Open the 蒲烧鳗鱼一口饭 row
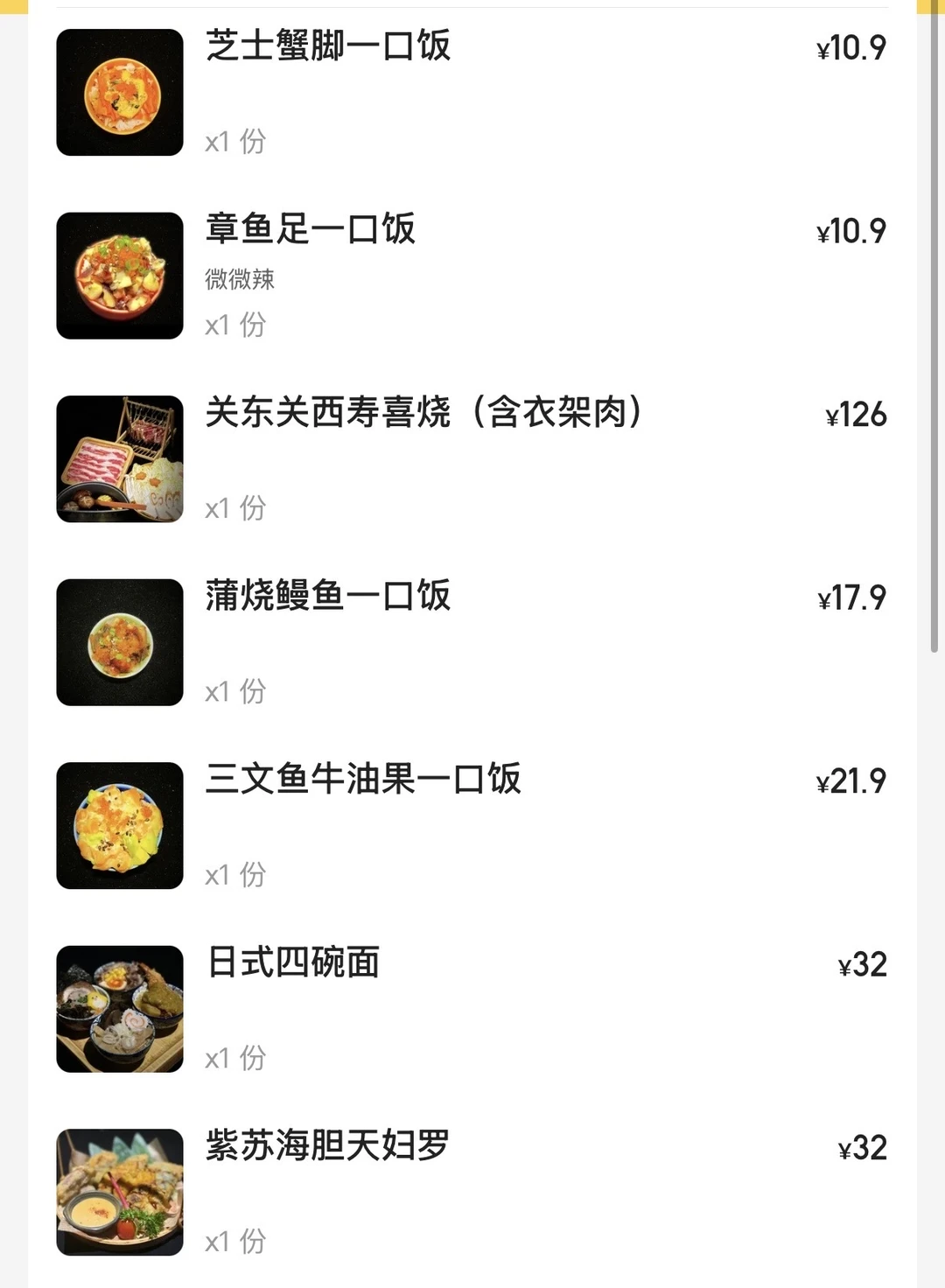This screenshot has height=1288, width=945. [328, 597]
